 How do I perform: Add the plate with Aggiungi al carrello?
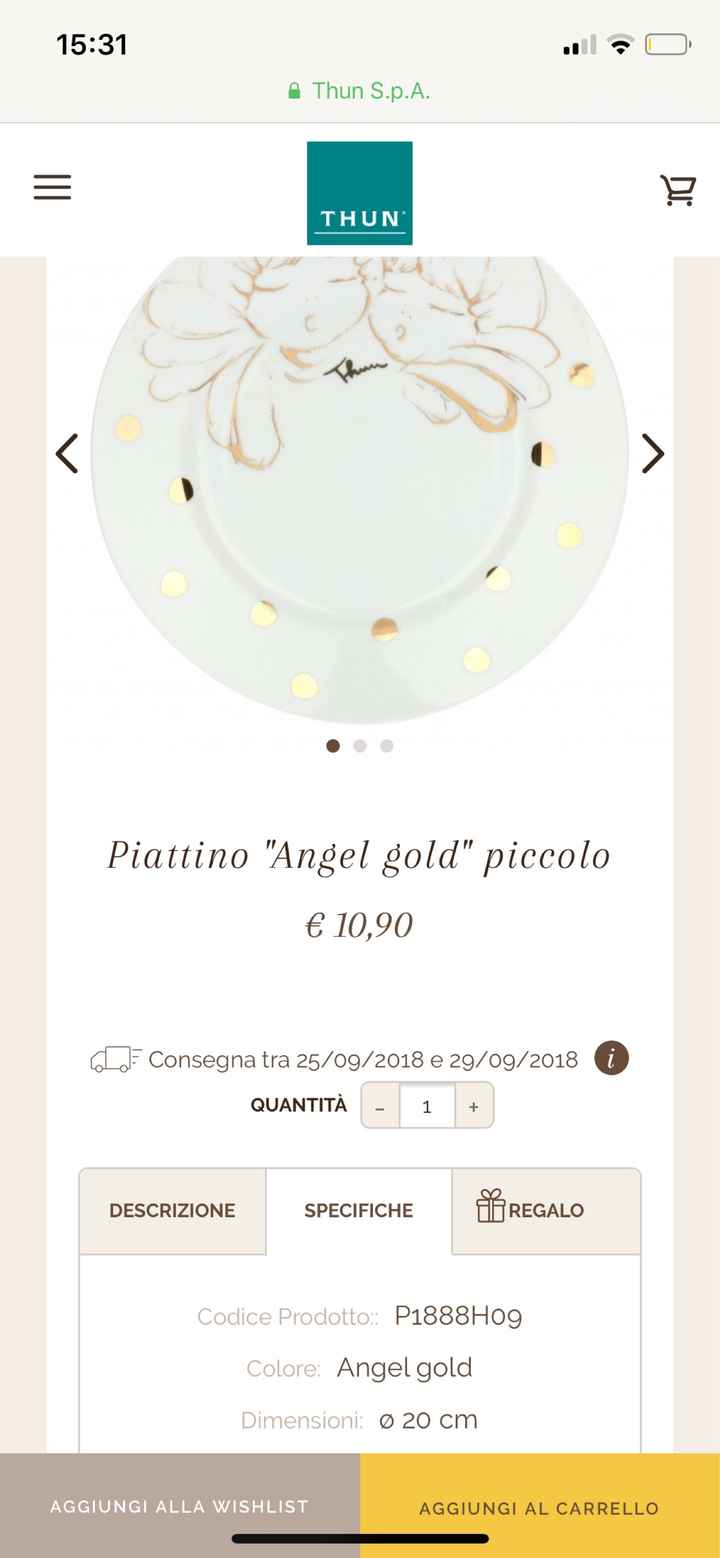click(x=539, y=1508)
